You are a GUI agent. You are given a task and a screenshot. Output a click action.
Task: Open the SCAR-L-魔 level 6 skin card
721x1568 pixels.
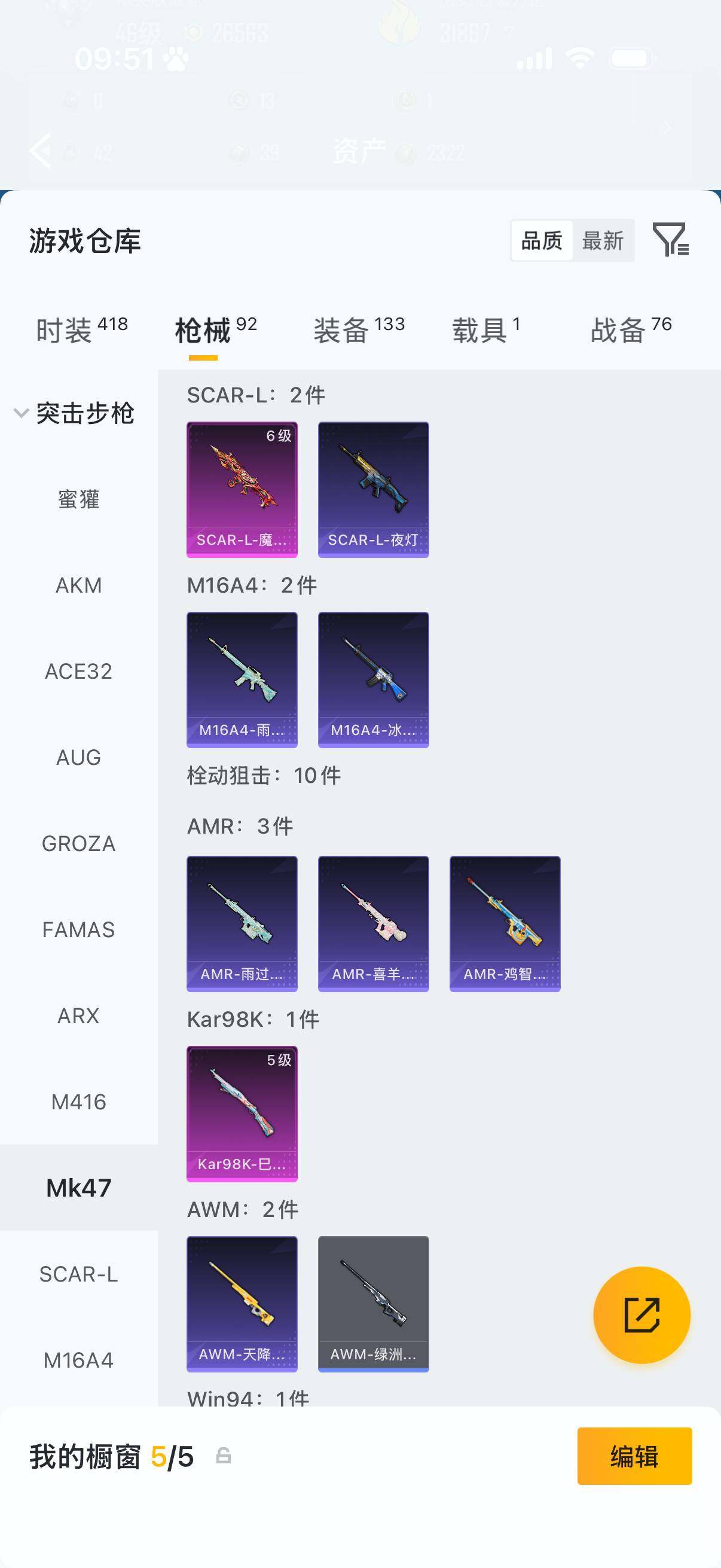click(242, 489)
